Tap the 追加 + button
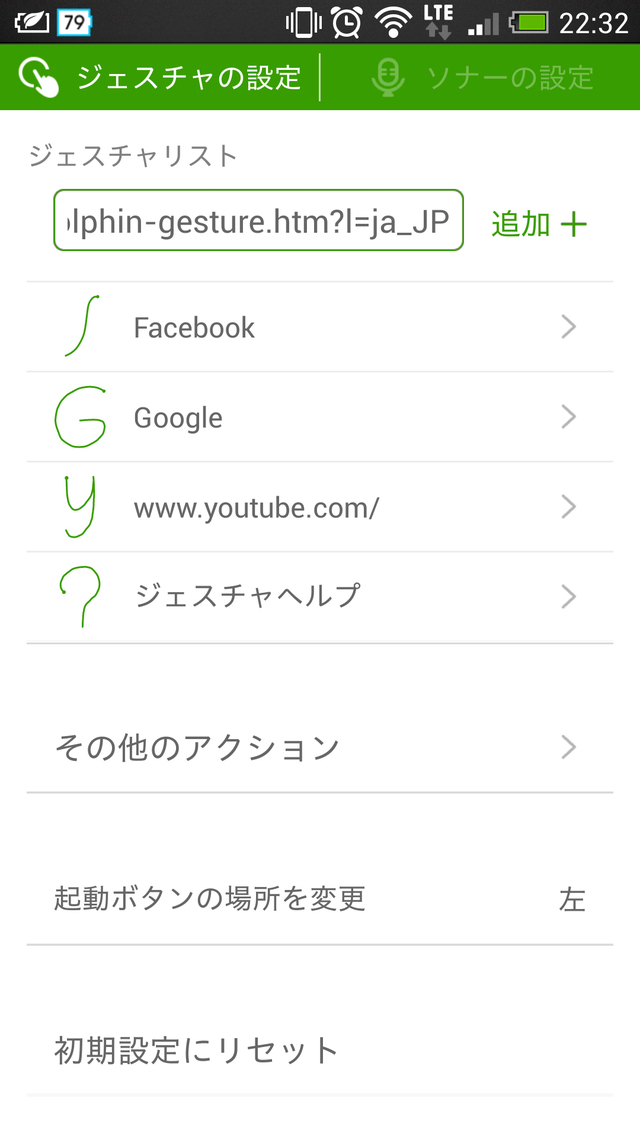Screen dimensions: 640x1137 coord(538,223)
